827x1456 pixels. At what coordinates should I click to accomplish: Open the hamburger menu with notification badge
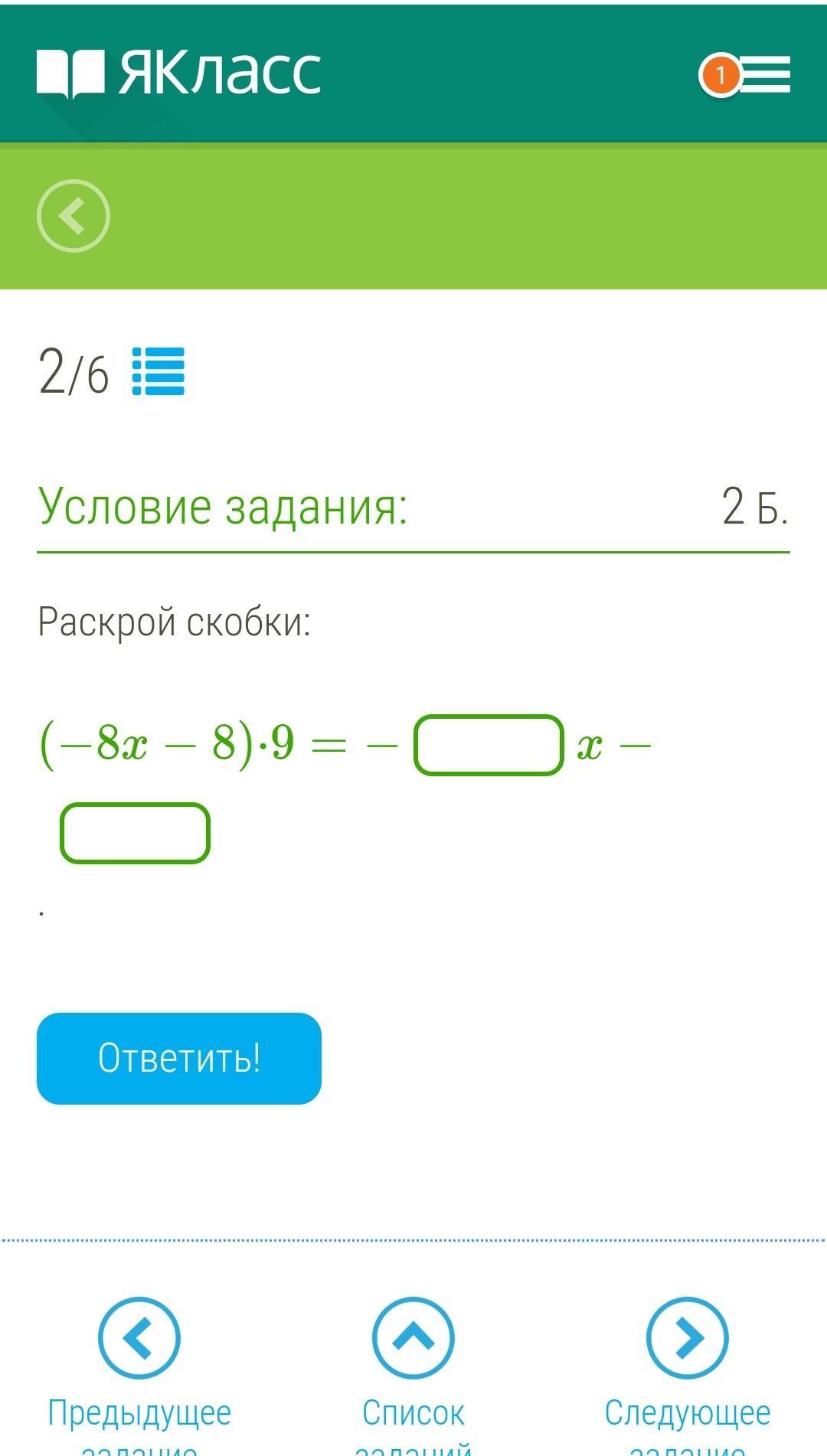coord(745,75)
